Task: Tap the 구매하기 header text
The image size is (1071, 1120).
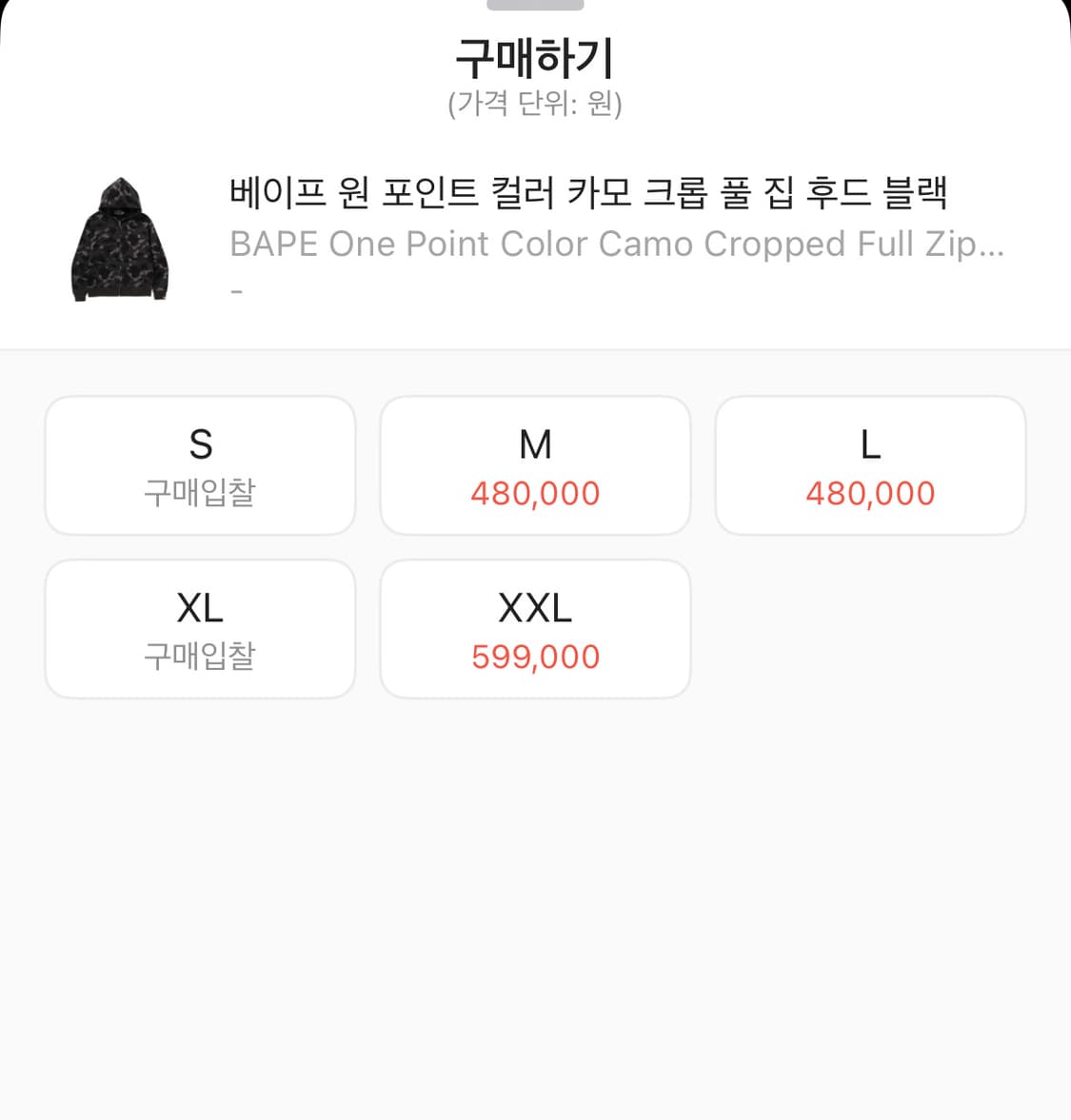Action: click(x=535, y=57)
